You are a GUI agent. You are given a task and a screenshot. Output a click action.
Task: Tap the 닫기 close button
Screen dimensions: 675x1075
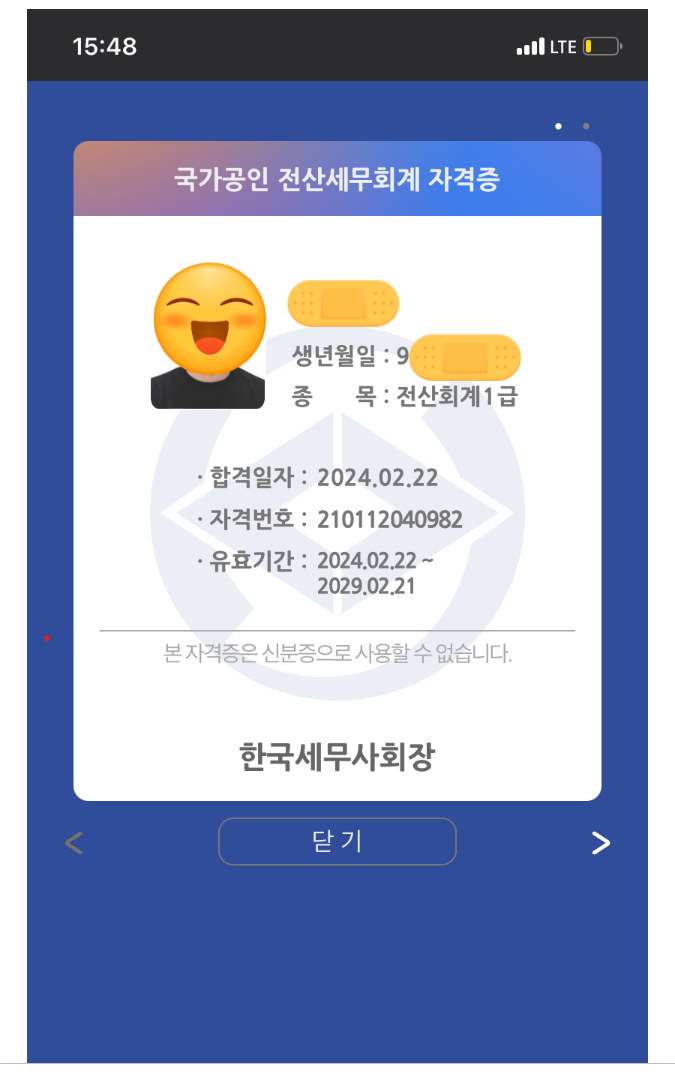(337, 841)
